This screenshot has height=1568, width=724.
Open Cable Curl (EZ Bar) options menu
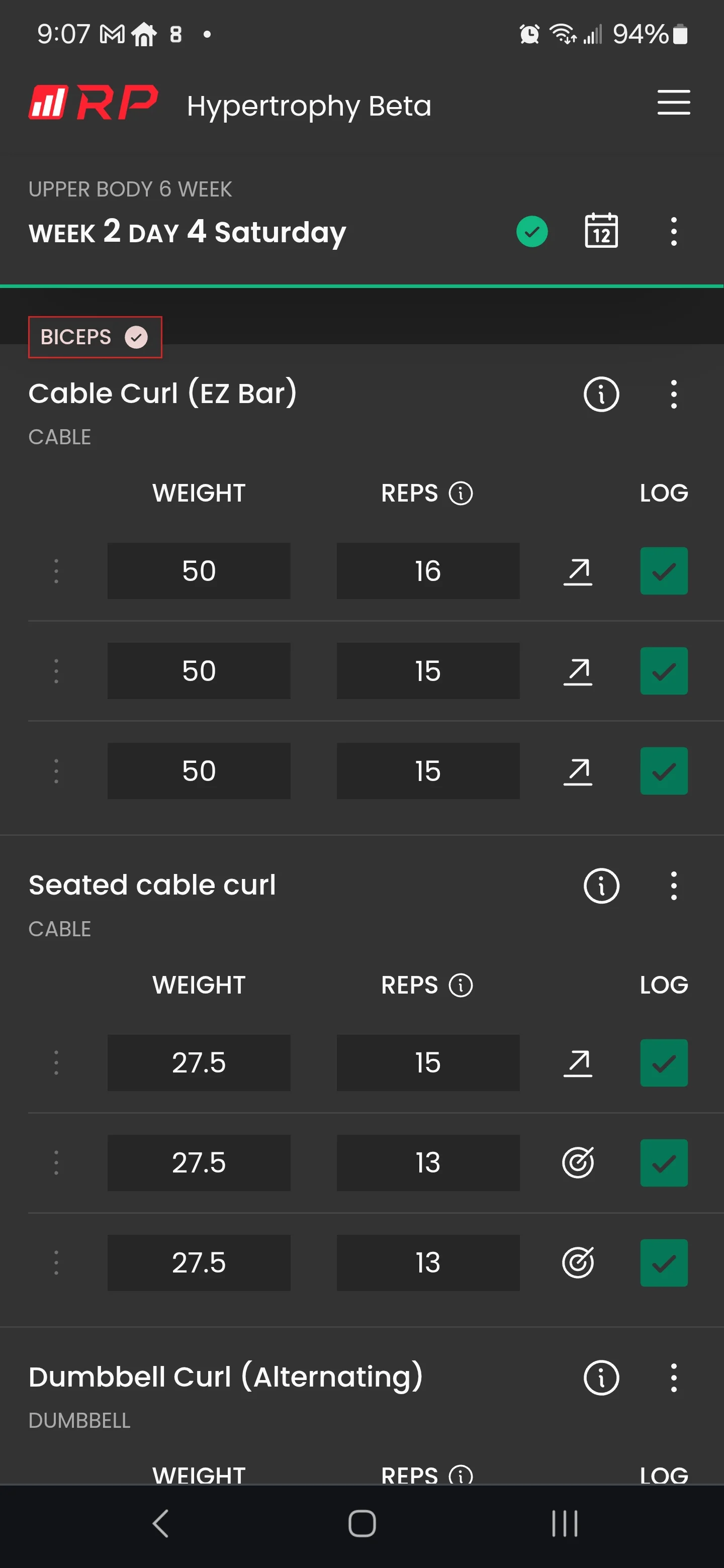tap(673, 395)
